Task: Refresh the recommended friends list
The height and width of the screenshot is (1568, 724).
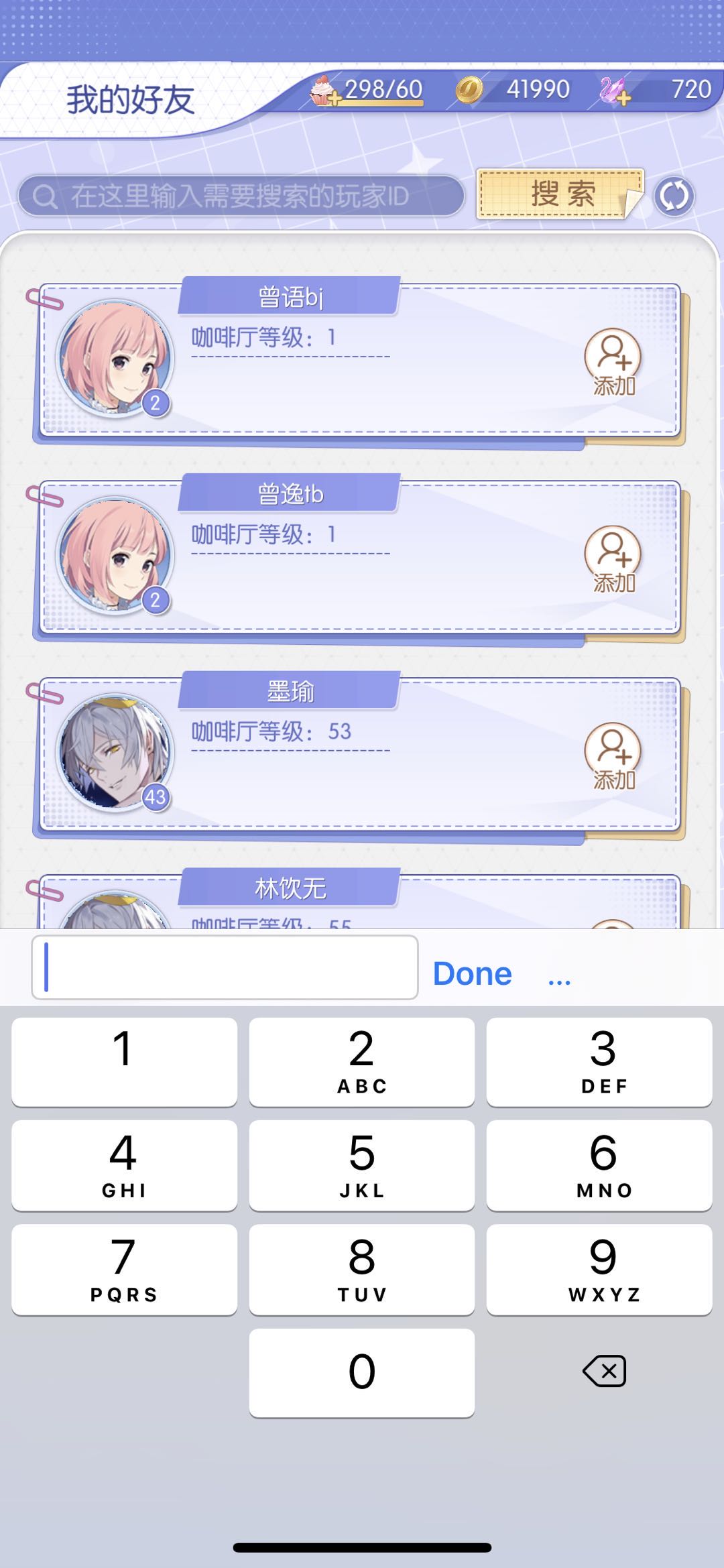Action: (674, 196)
